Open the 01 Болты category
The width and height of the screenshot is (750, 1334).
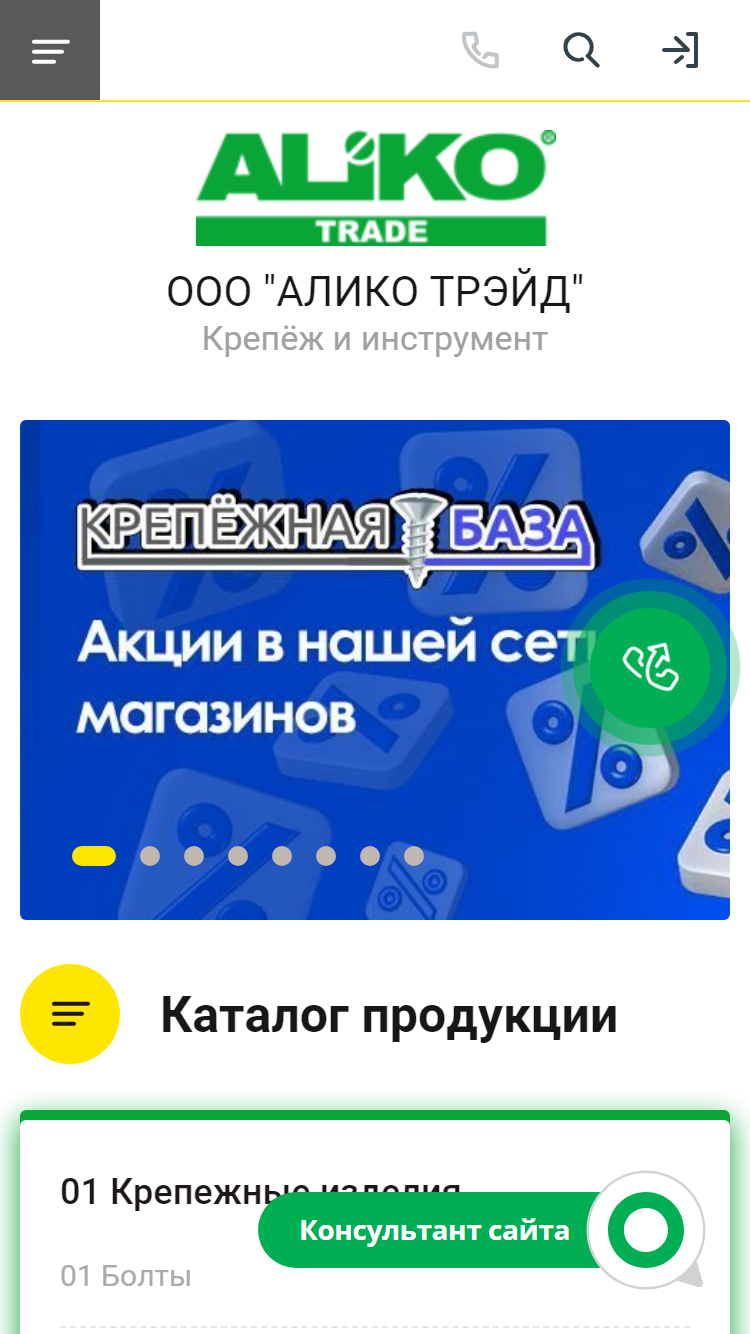[x=126, y=1276]
